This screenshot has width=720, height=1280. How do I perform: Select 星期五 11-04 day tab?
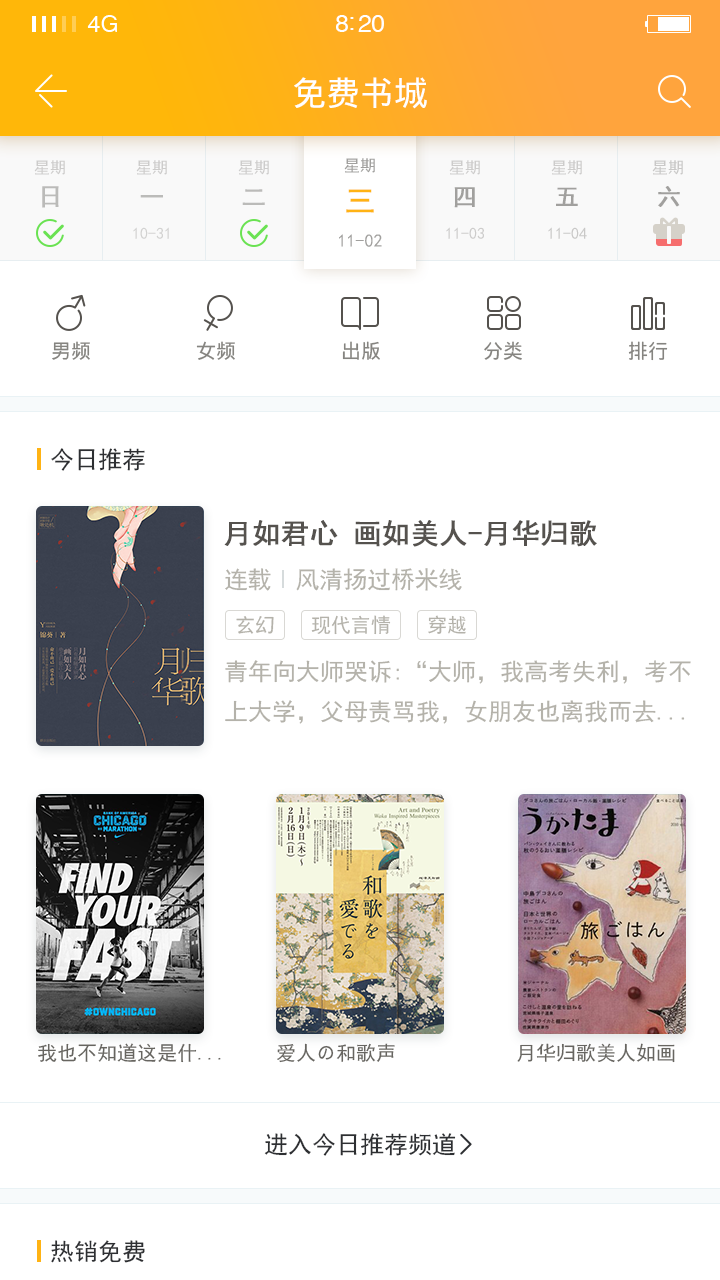567,198
